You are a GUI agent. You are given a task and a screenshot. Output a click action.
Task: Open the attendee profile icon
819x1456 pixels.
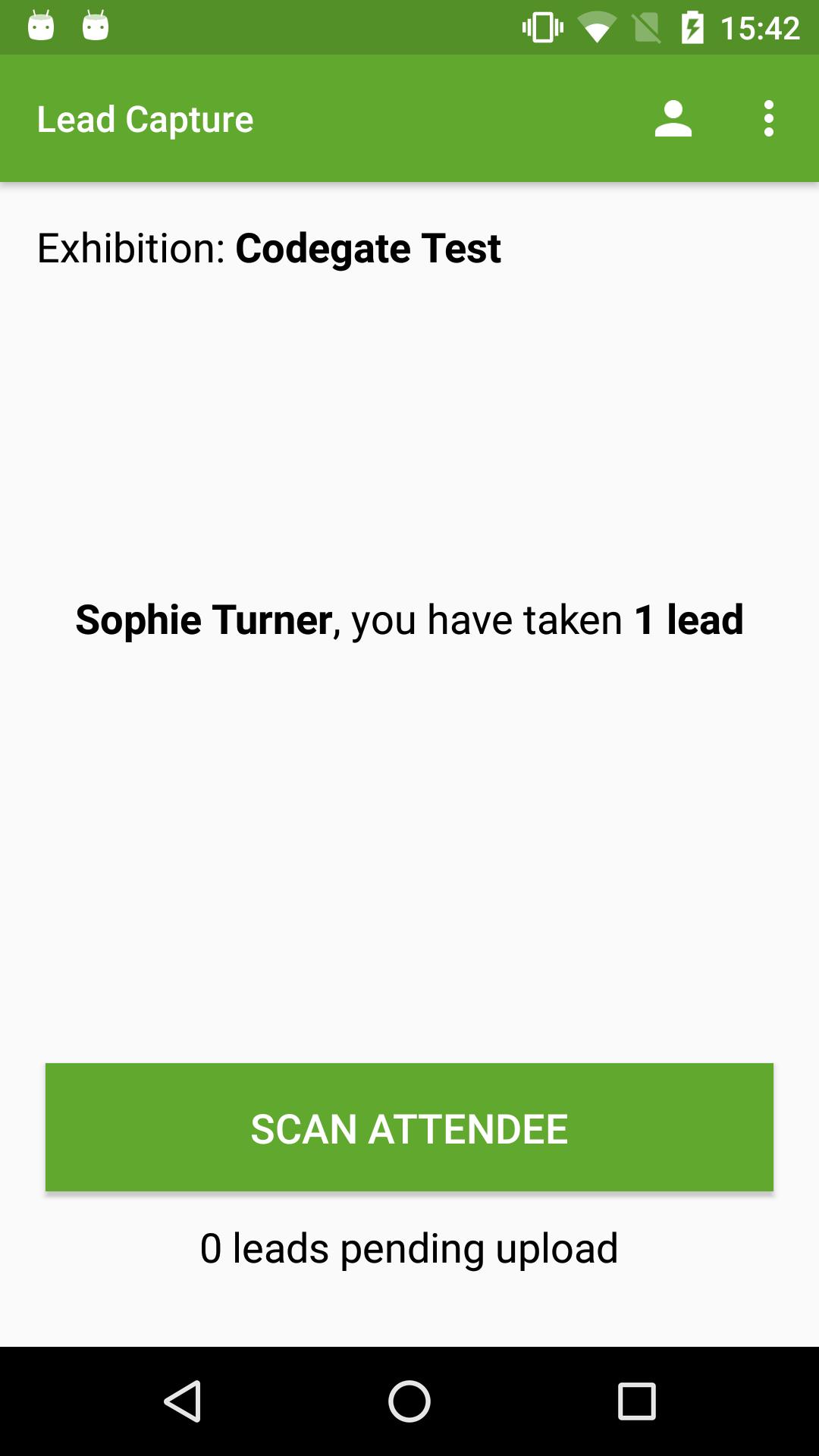(673, 118)
